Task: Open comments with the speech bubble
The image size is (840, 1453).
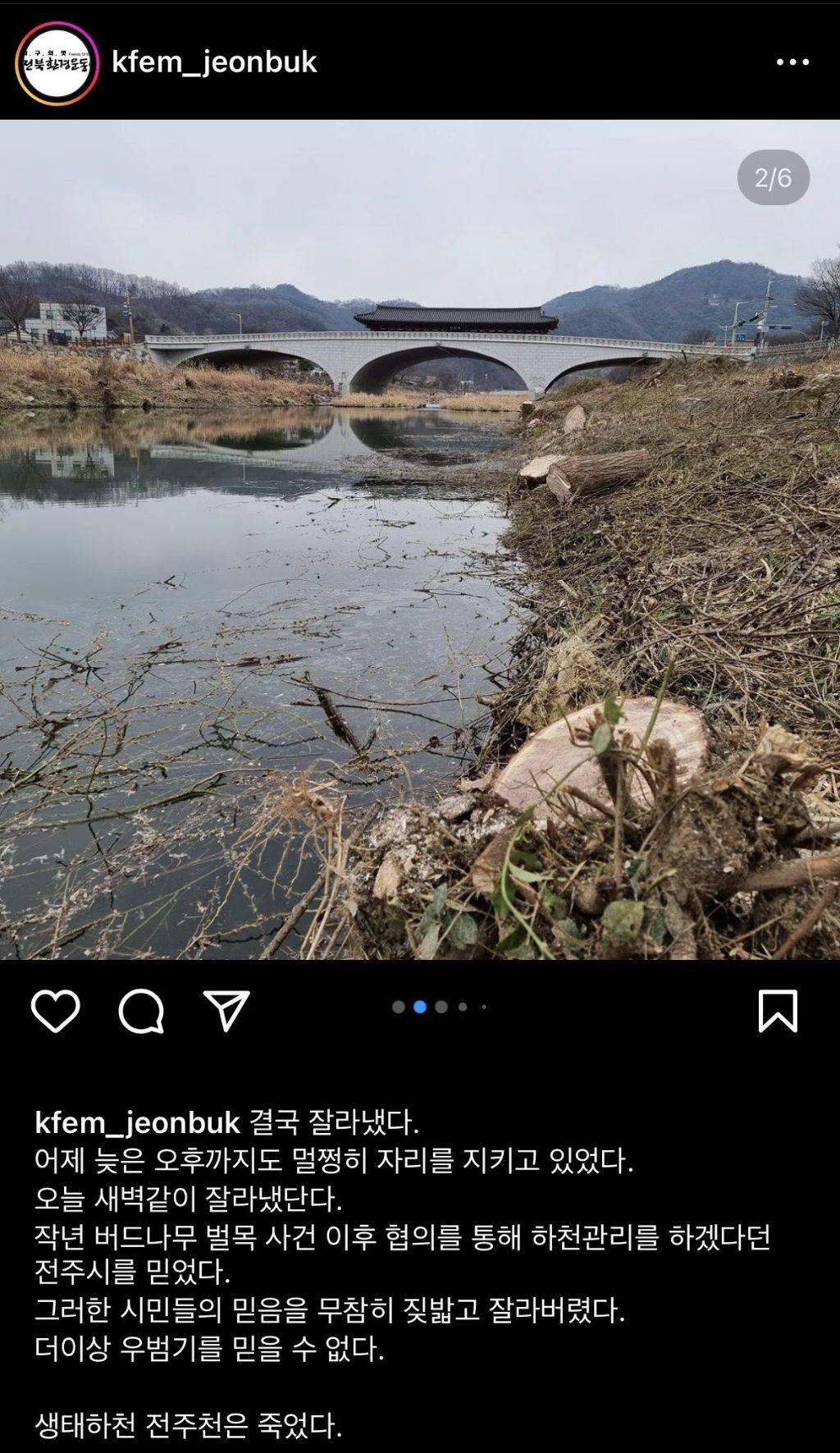Action: pos(141,1010)
